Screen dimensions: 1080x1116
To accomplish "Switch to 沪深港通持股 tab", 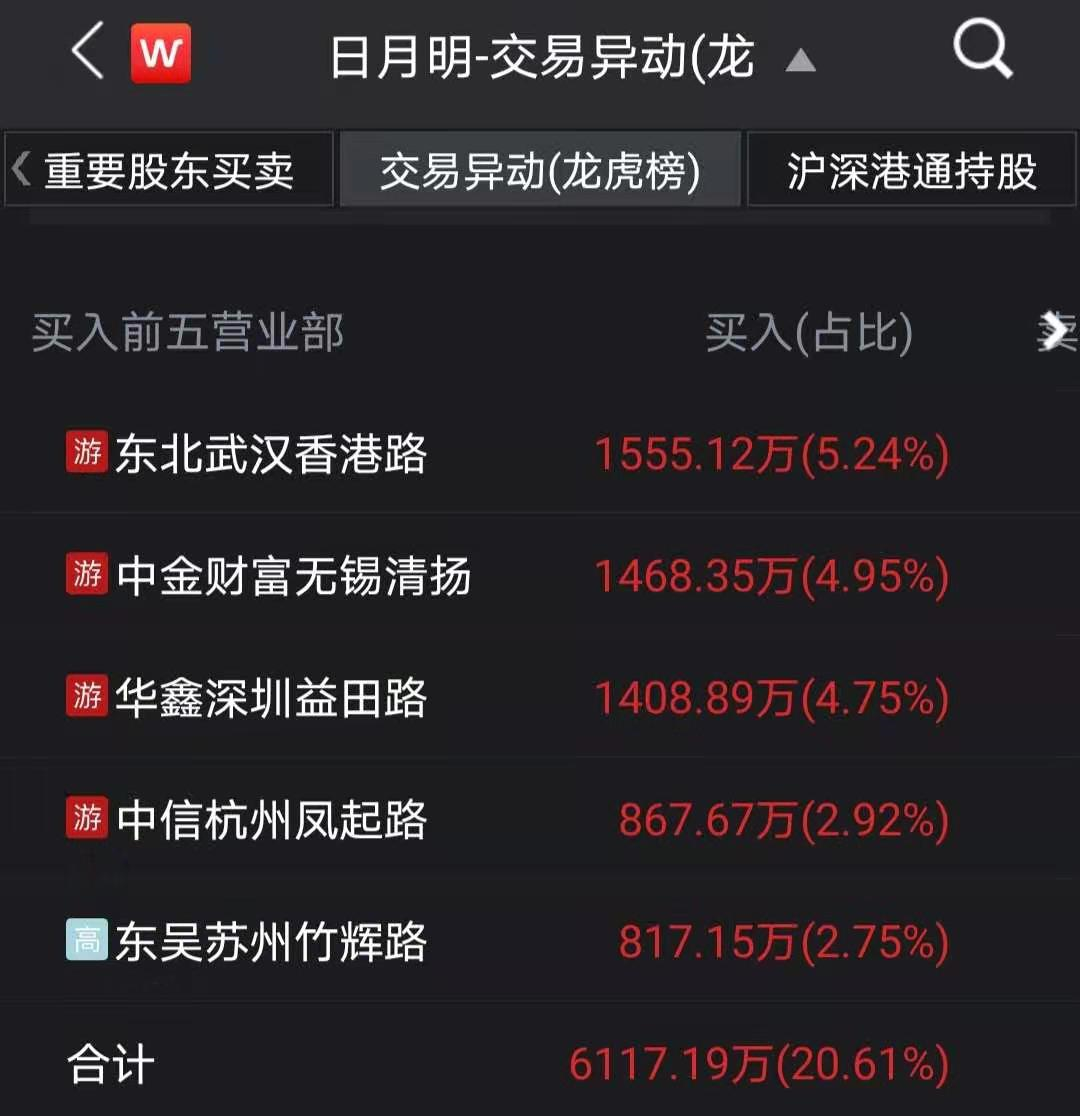I will coord(911,170).
